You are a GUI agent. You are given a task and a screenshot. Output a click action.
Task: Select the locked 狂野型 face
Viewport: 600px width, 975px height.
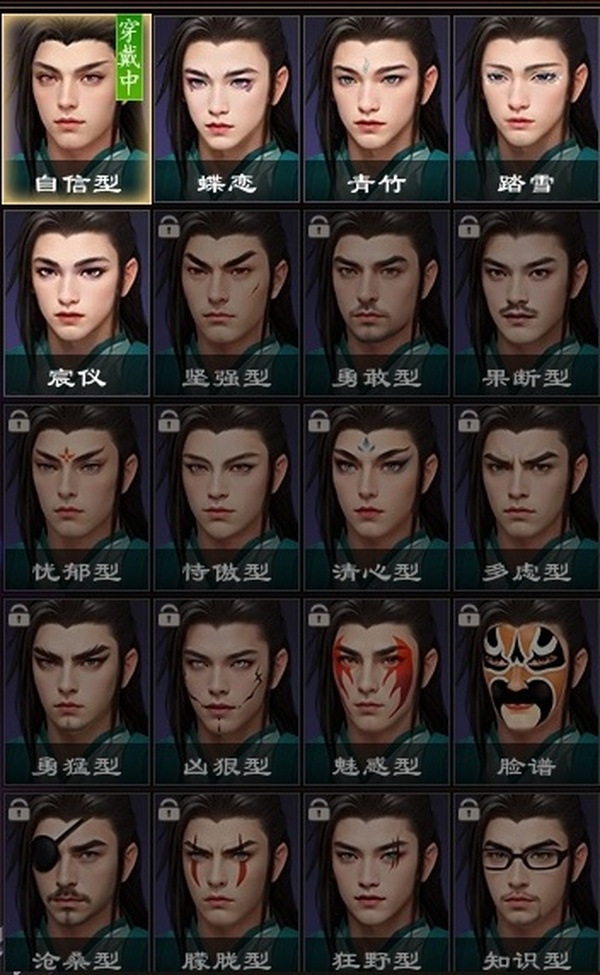tap(377, 880)
